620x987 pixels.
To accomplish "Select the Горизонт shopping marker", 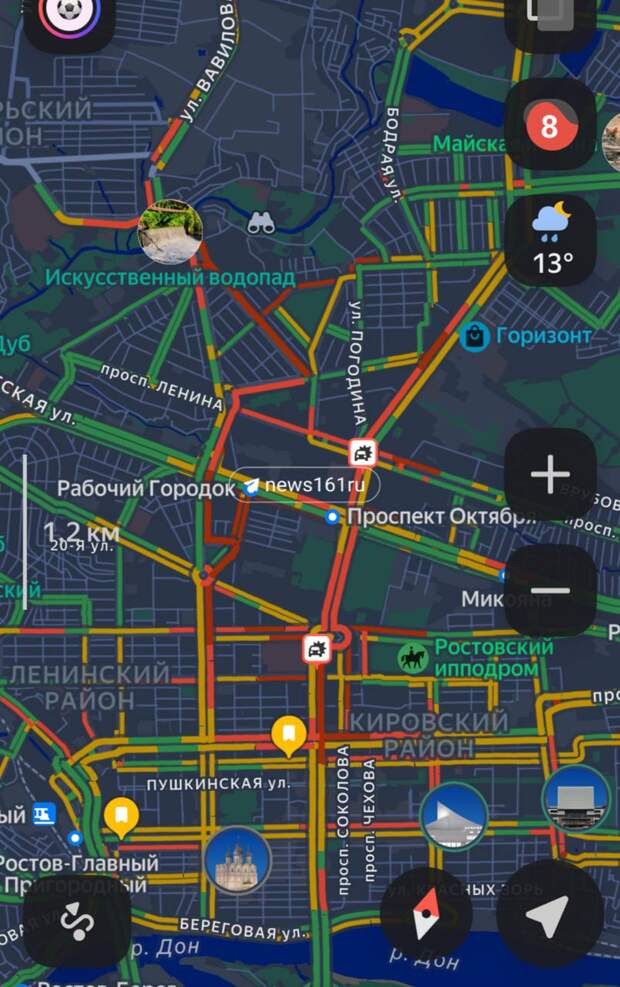I will tap(475, 336).
